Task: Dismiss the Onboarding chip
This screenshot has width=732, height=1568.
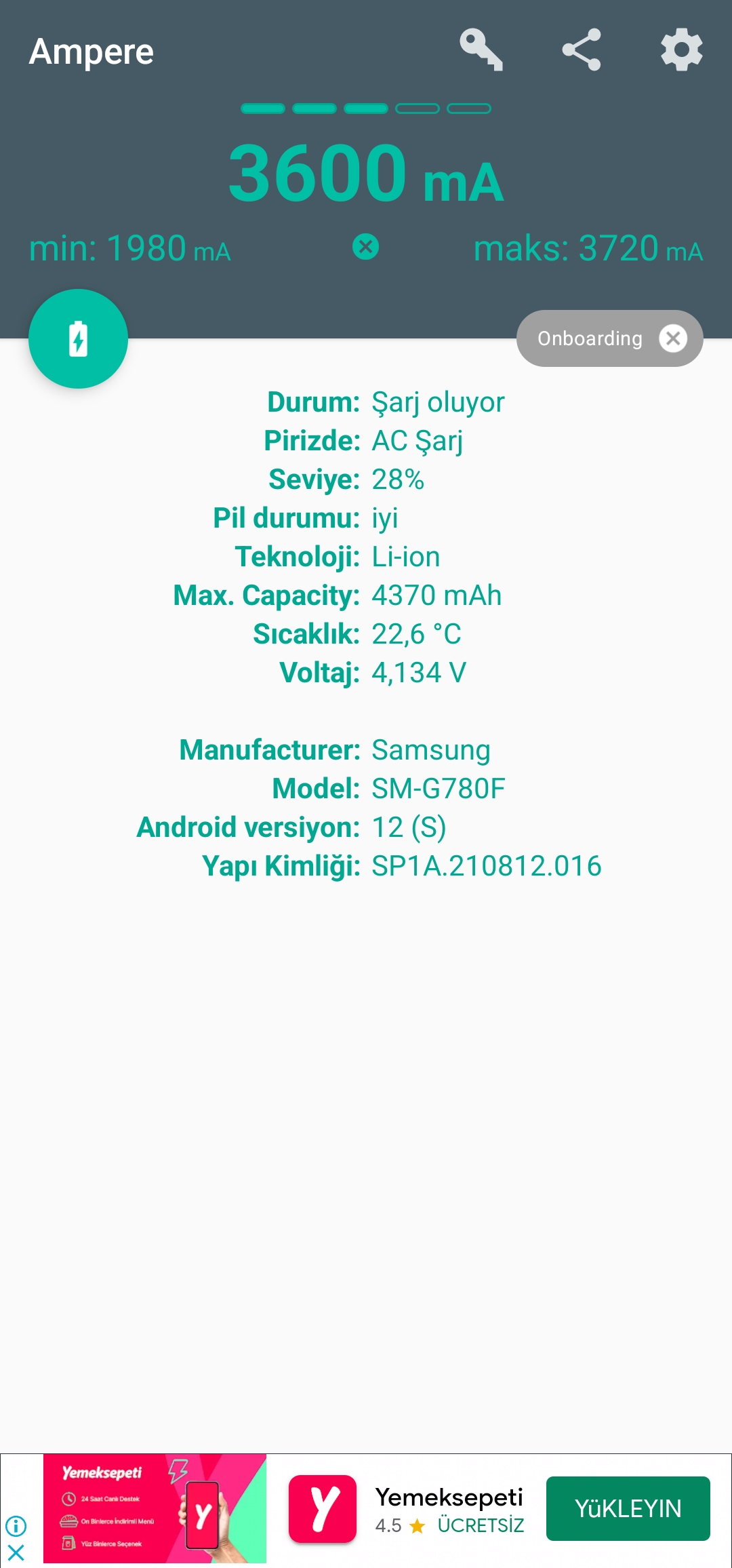Action: pyautogui.click(x=673, y=338)
